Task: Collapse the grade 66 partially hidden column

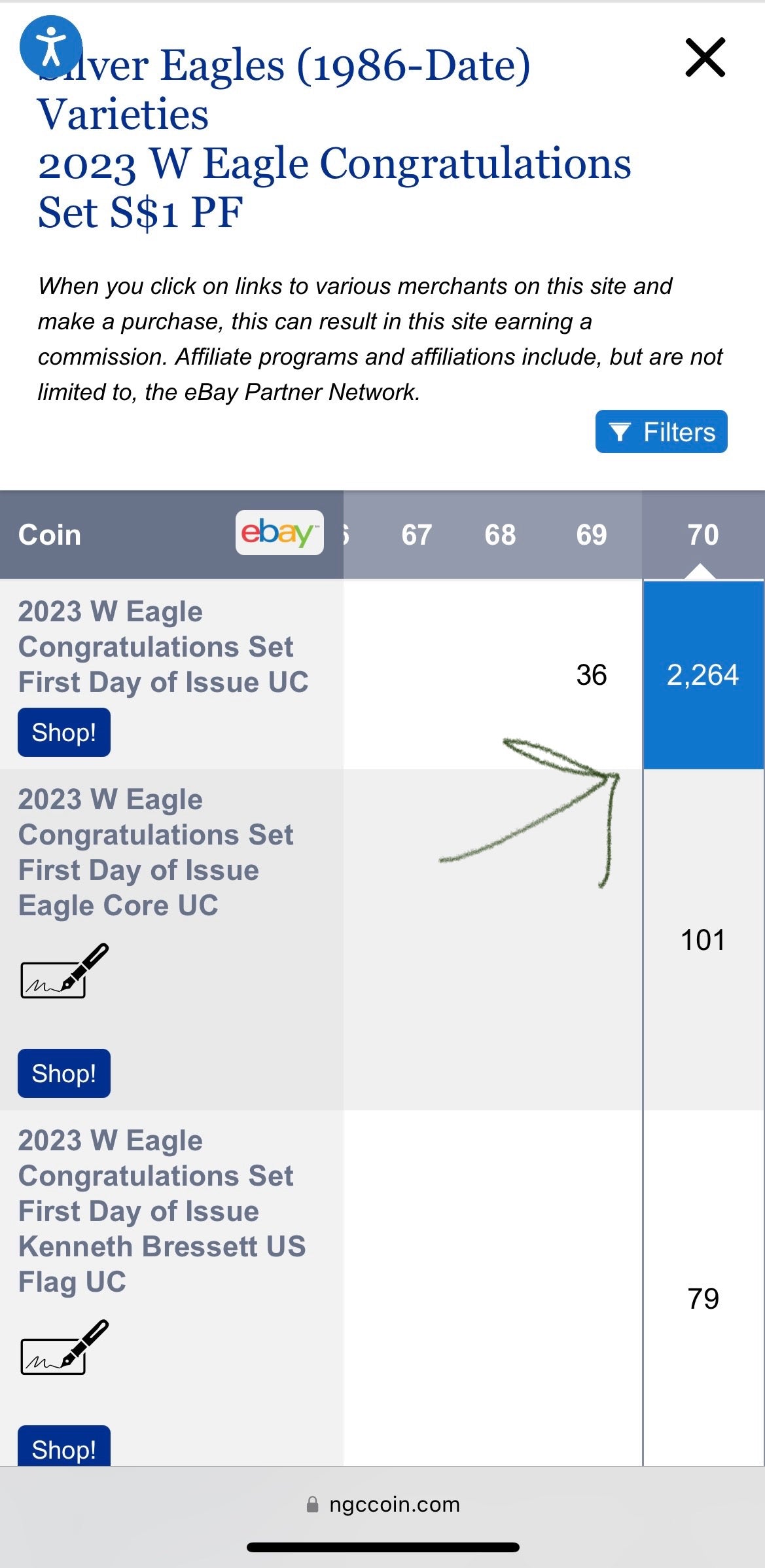Action: point(346,535)
